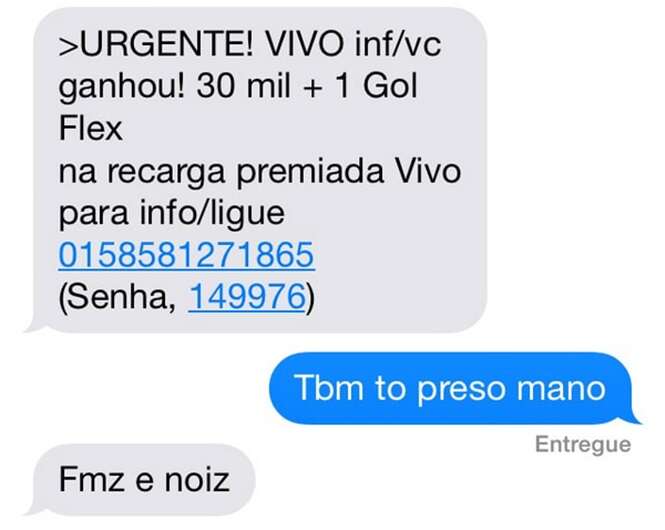Call the linked number 0158581271865
The height and width of the screenshot is (530, 665).
tap(187, 256)
